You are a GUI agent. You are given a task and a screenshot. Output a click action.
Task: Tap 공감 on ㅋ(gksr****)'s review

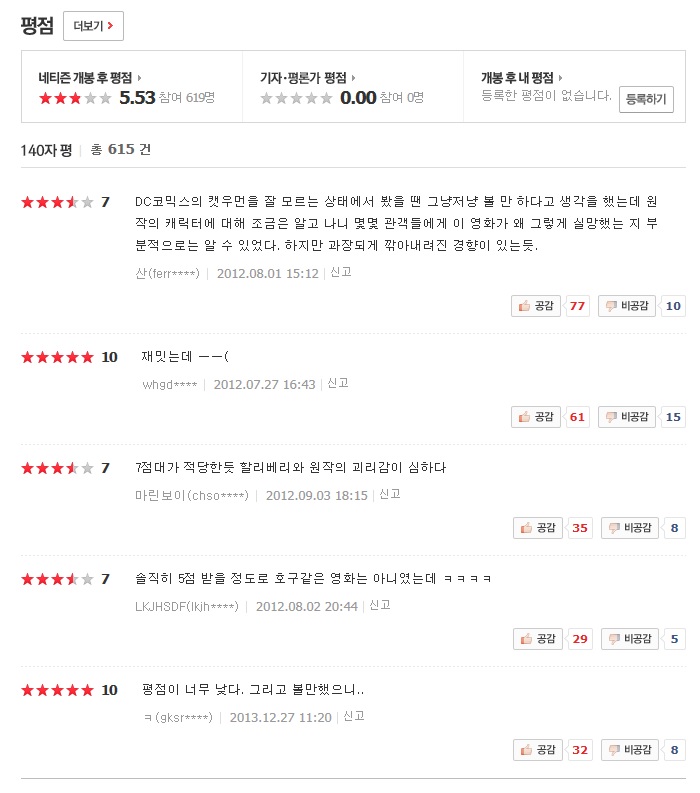(538, 749)
